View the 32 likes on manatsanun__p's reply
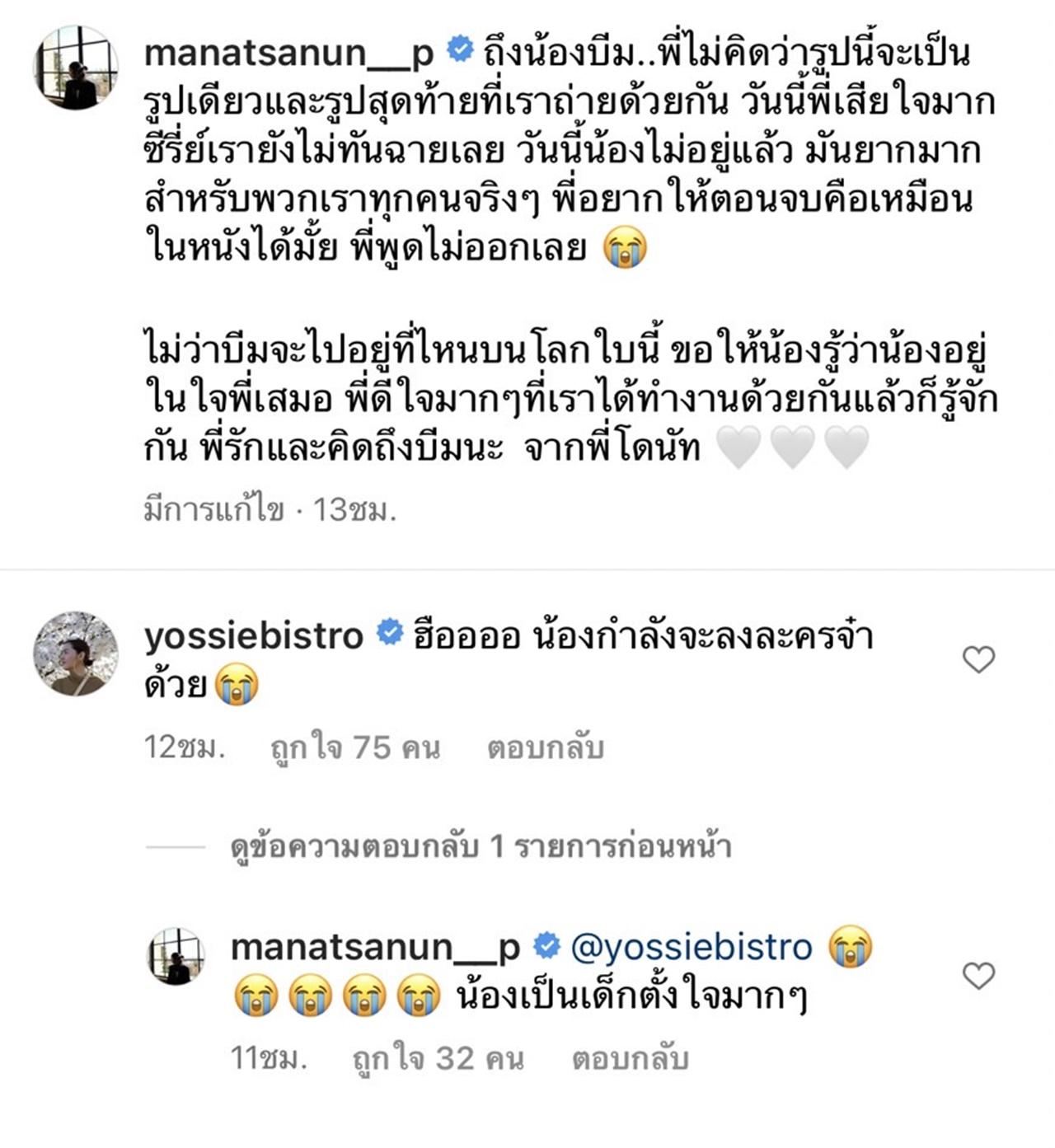Screen dimensions: 1055x1148 click(438, 1058)
